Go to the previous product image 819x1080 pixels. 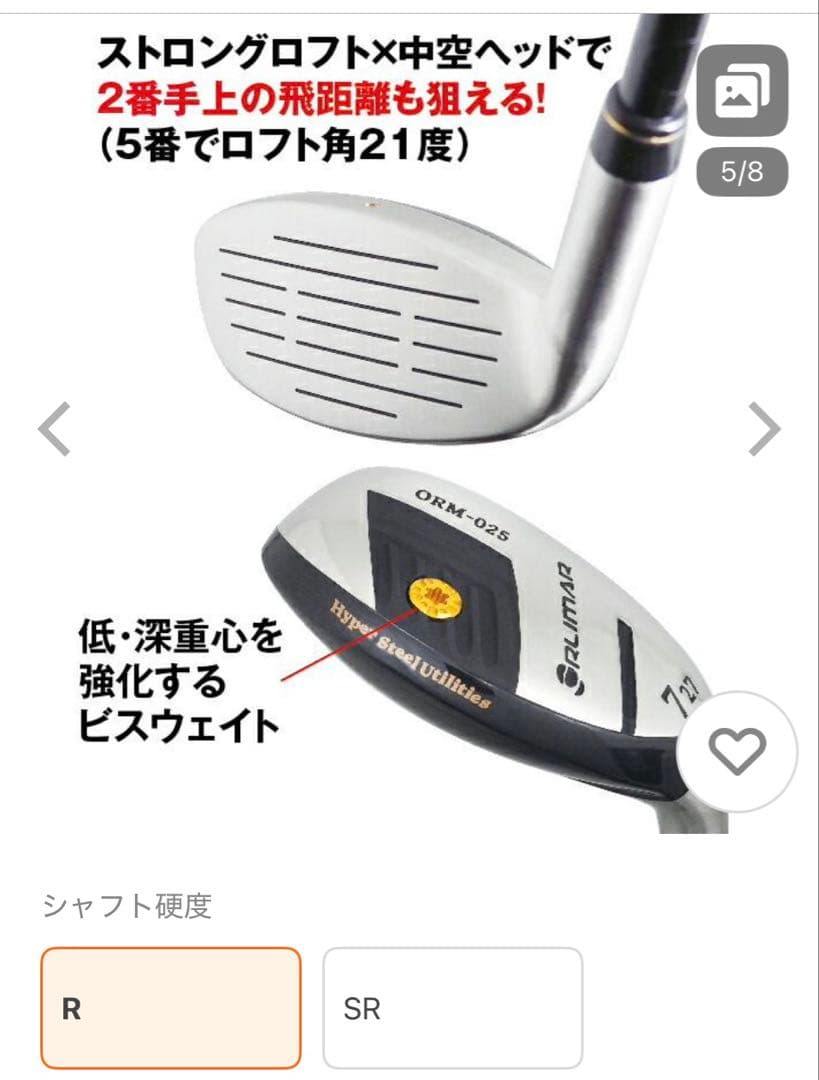click(x=55, y=429)
